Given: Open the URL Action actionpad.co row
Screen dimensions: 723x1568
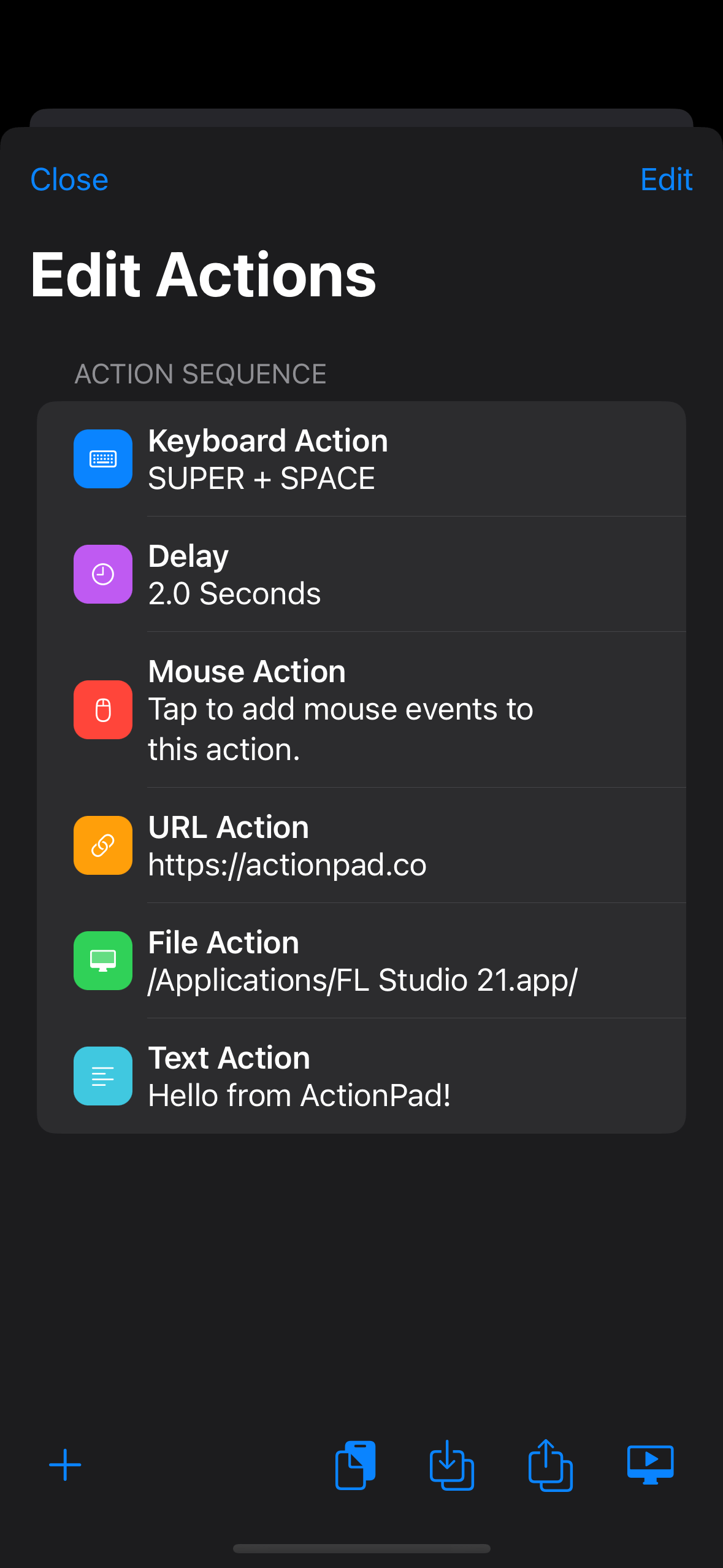Looking at the screenshot, I should click(361, 845).
